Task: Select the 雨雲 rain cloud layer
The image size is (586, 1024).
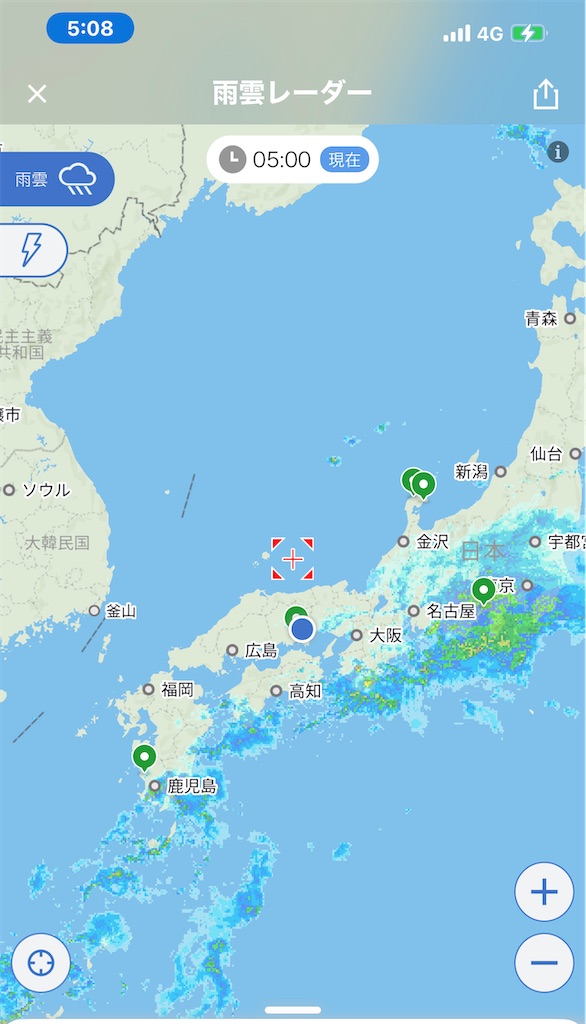Action: point(56,179)
